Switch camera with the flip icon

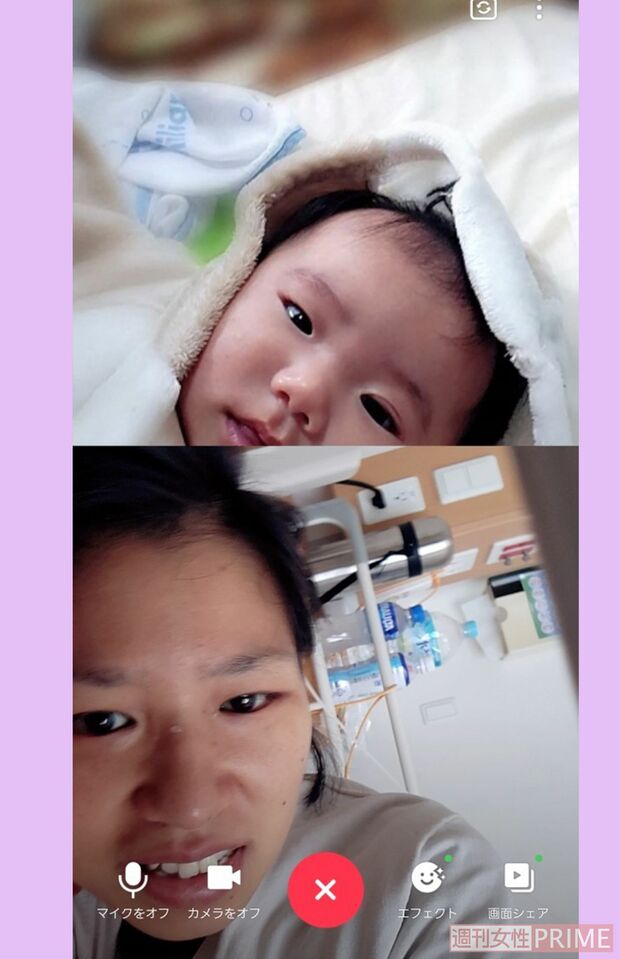point(483,9)
